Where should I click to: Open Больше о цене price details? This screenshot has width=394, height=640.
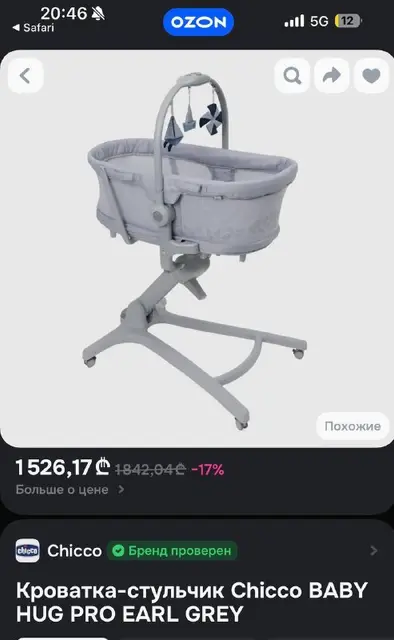click(69, 489)
